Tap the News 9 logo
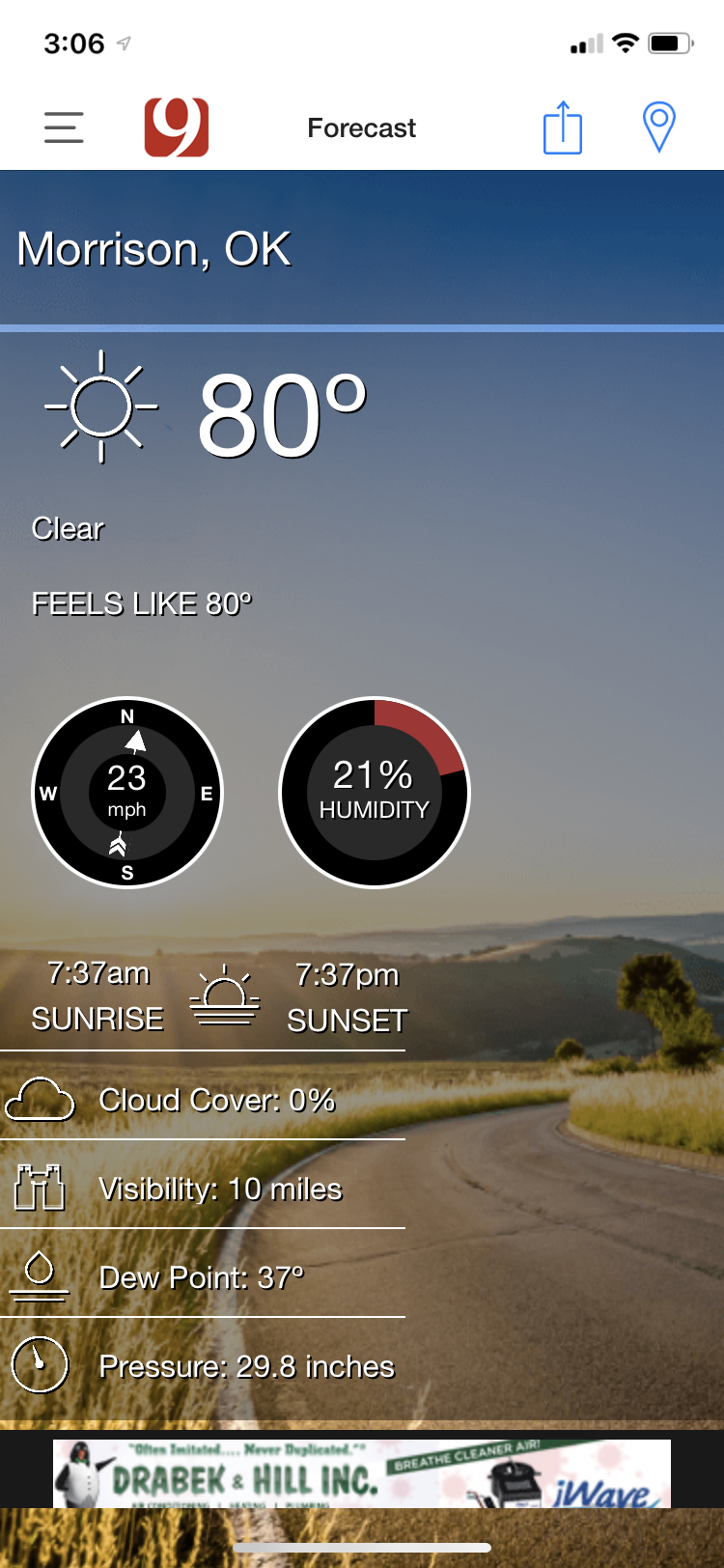724x1568 pixels. tap(177, 127)
